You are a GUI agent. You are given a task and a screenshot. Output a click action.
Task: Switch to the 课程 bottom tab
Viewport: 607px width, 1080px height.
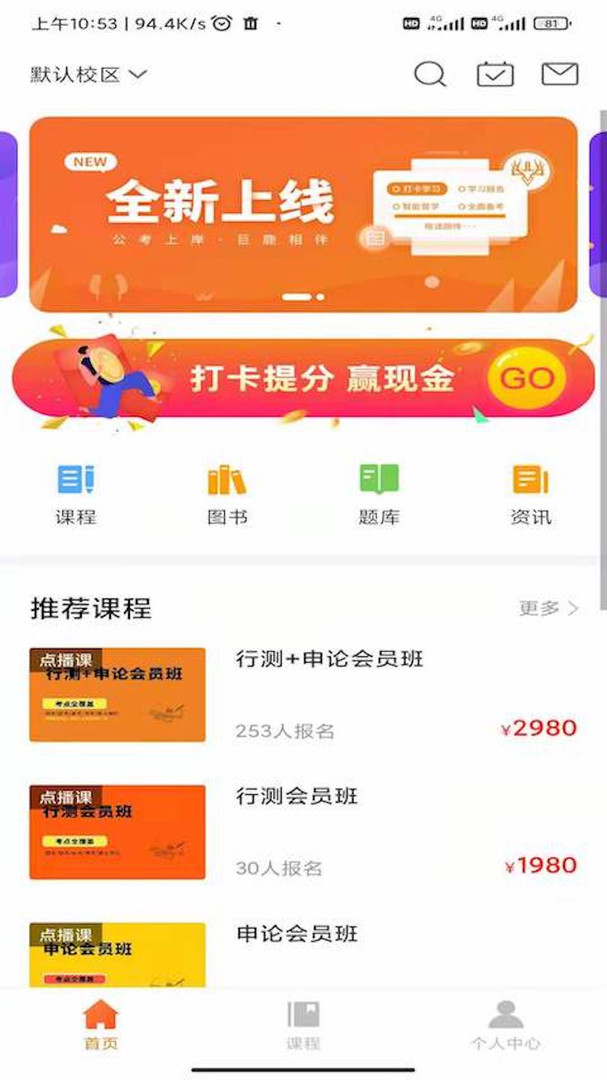pos(303,1025)
